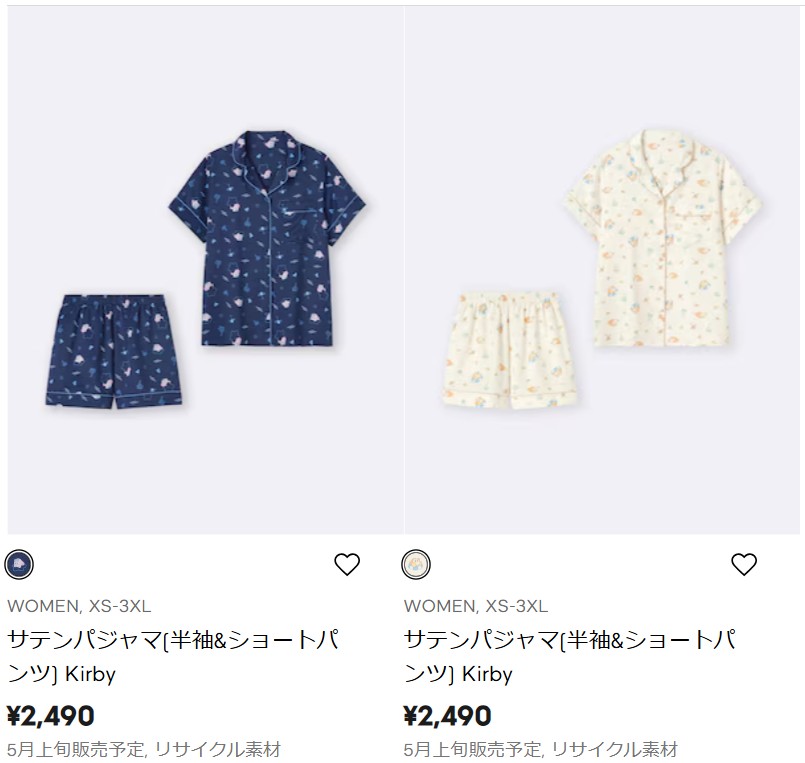This screenshot has width=805, height=763.
Task: Select the cream color swatch
Action: 416,565
